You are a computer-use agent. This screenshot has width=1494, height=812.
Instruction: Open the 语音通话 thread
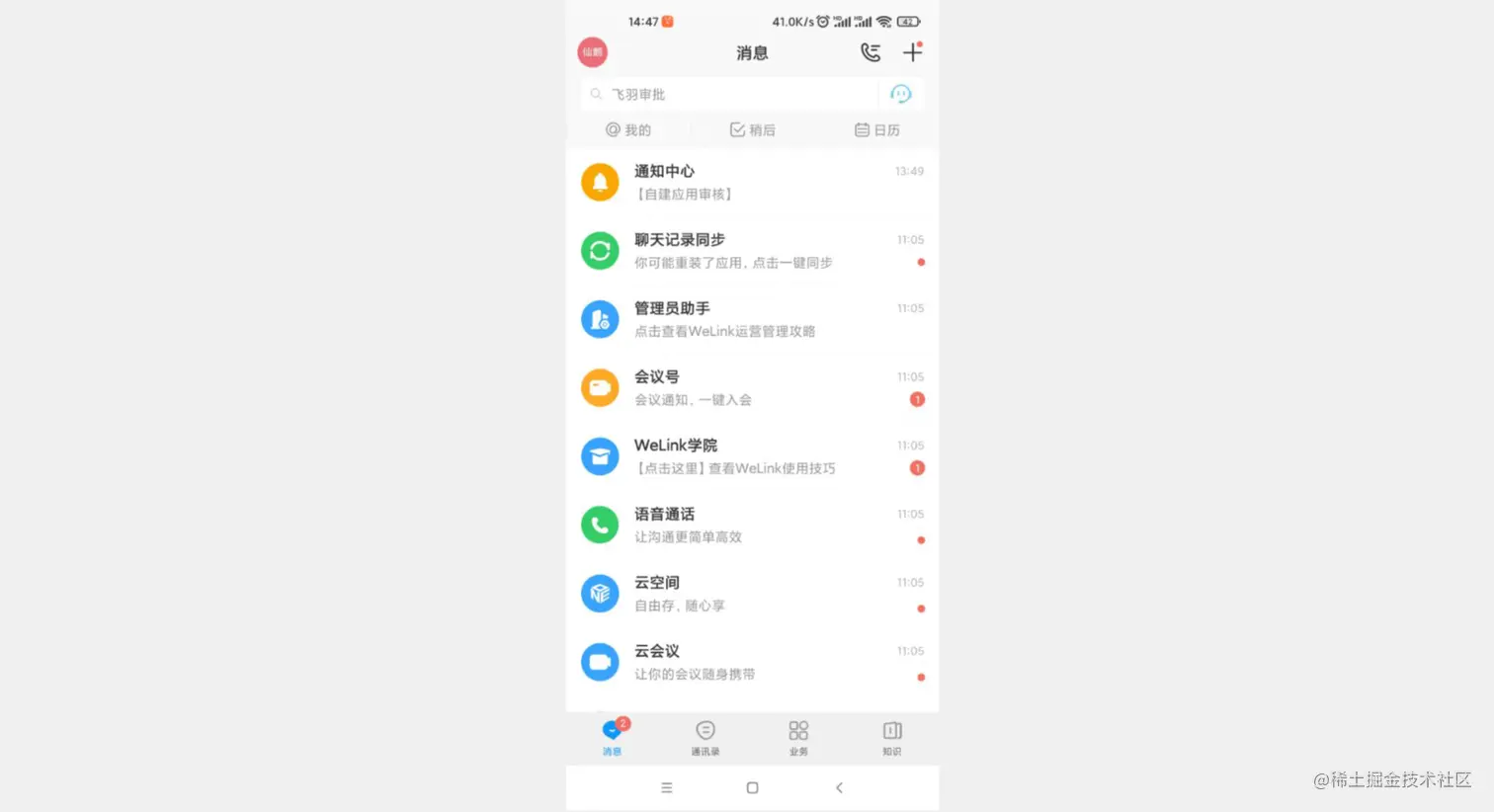752,526
